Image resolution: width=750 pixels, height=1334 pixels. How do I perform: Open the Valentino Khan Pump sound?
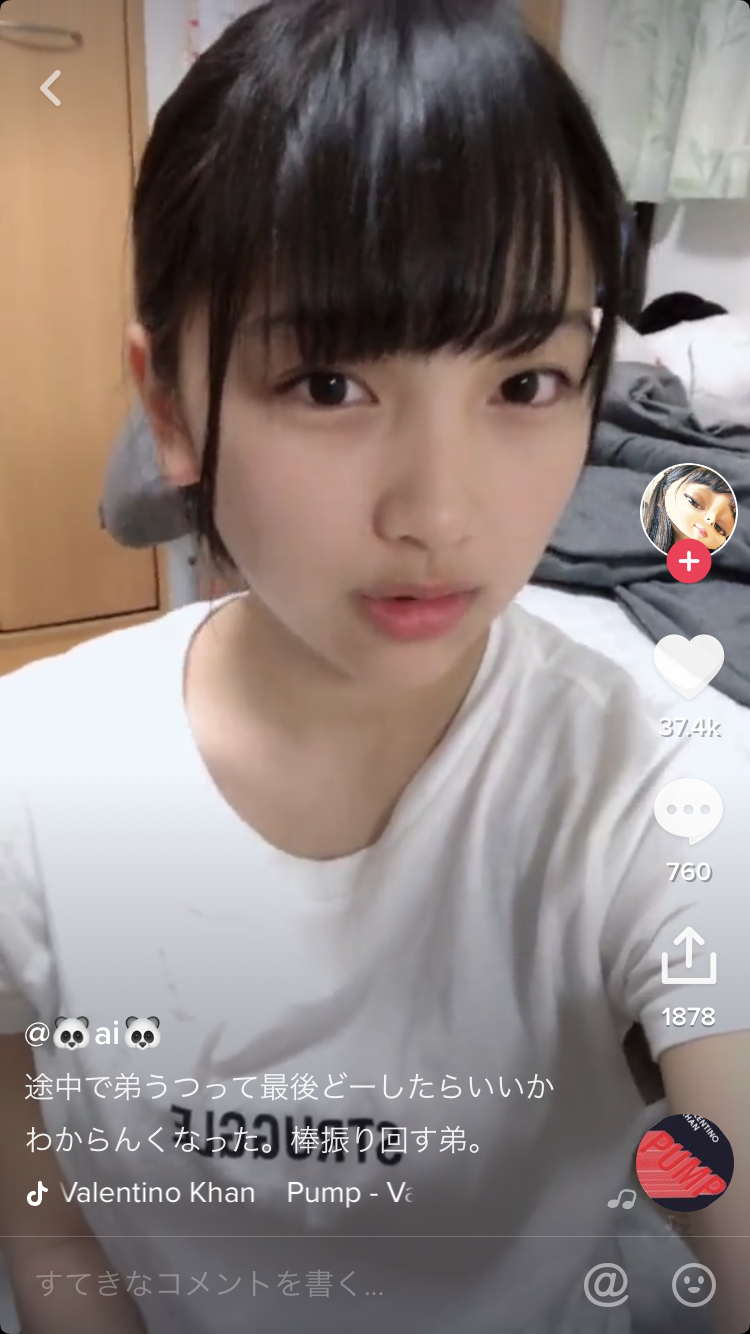(x=235, y=1193)
